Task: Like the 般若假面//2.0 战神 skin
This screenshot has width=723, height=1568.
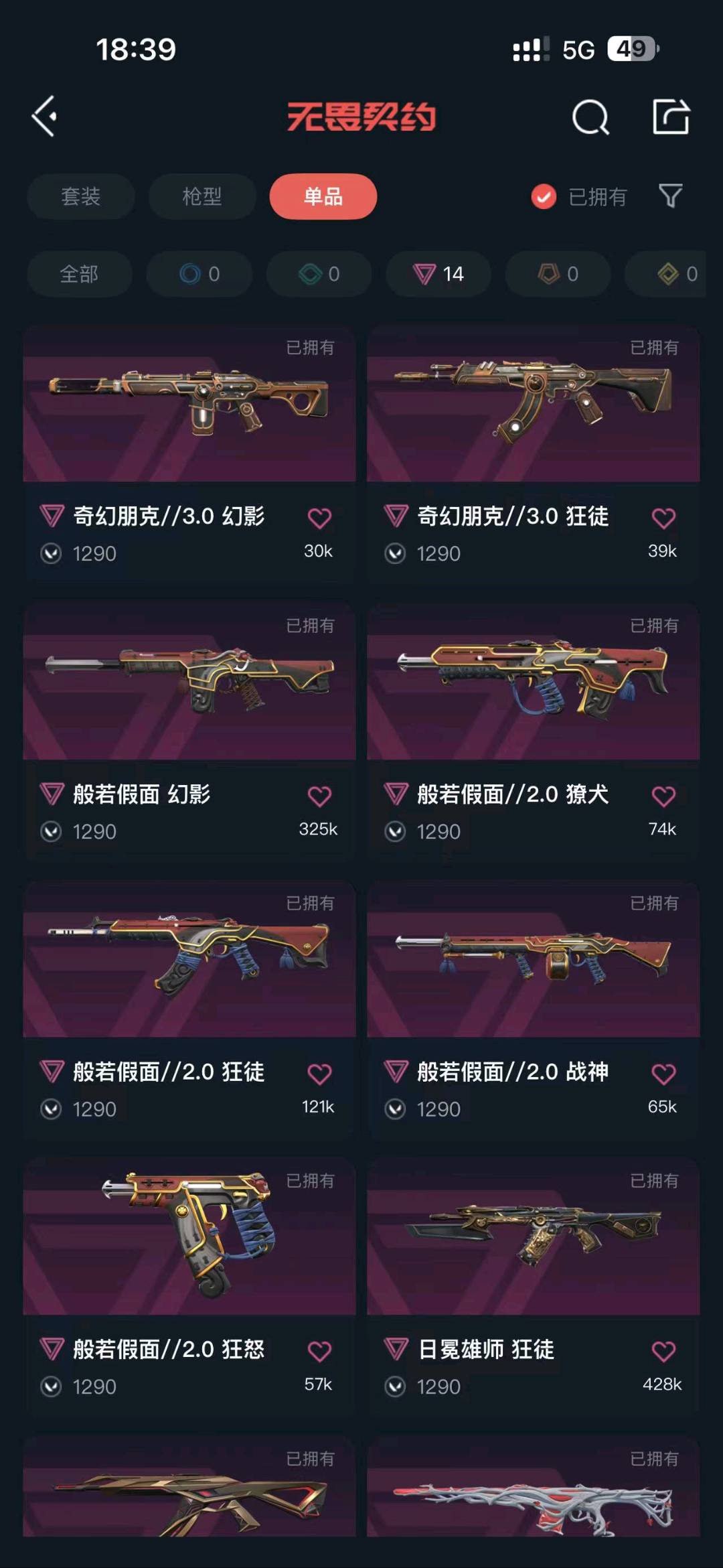Action: (x=663, y=1074)
